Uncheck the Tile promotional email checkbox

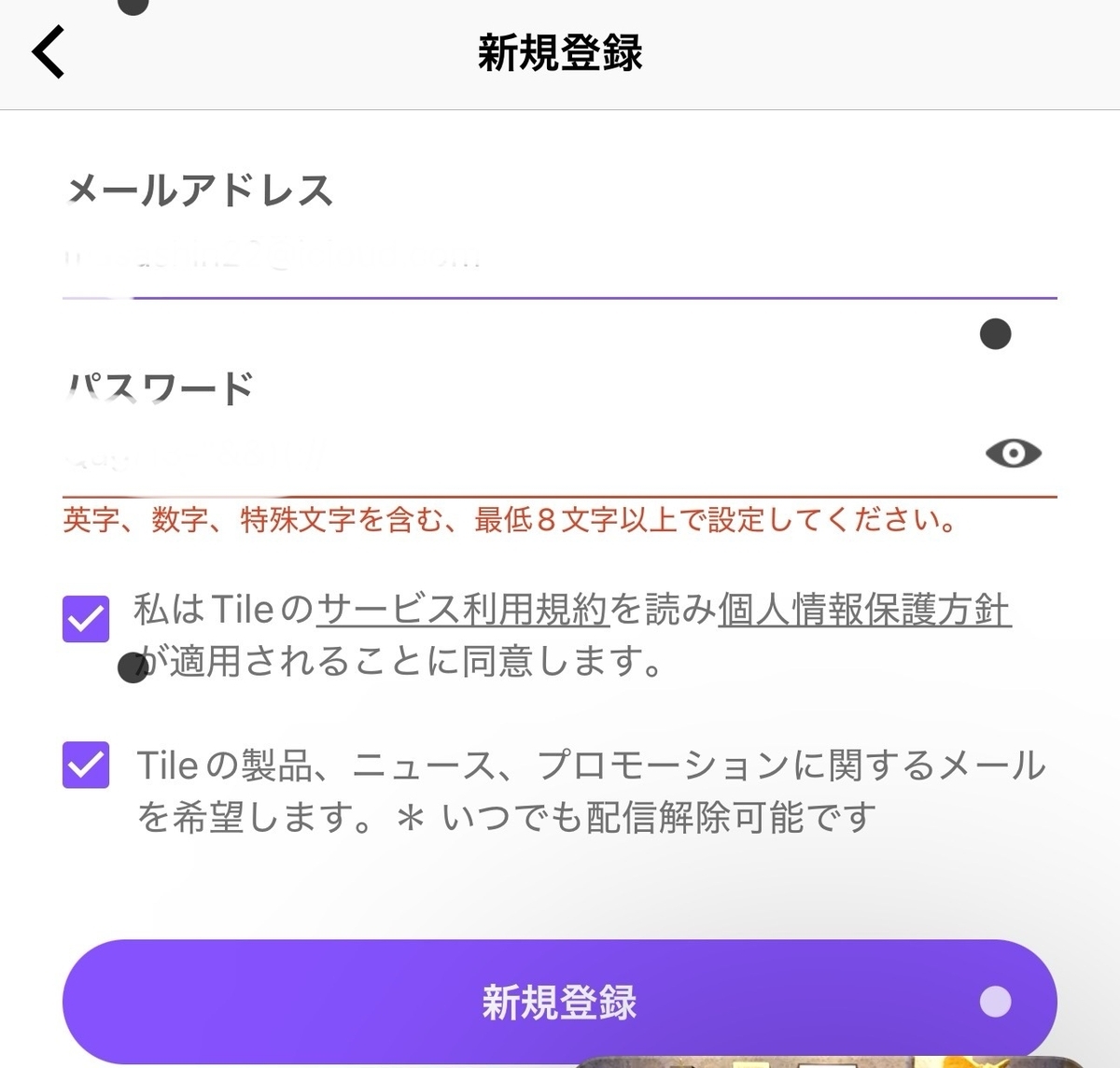[86, 765]
